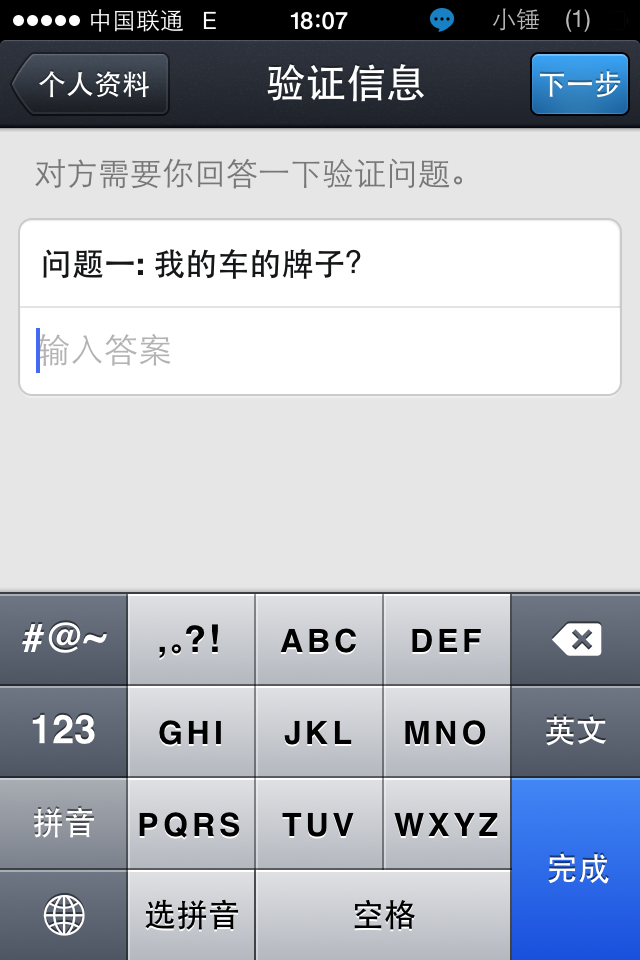Tap the ABC key
Viewport: 640px width, 960px height.
coord(319,640)
